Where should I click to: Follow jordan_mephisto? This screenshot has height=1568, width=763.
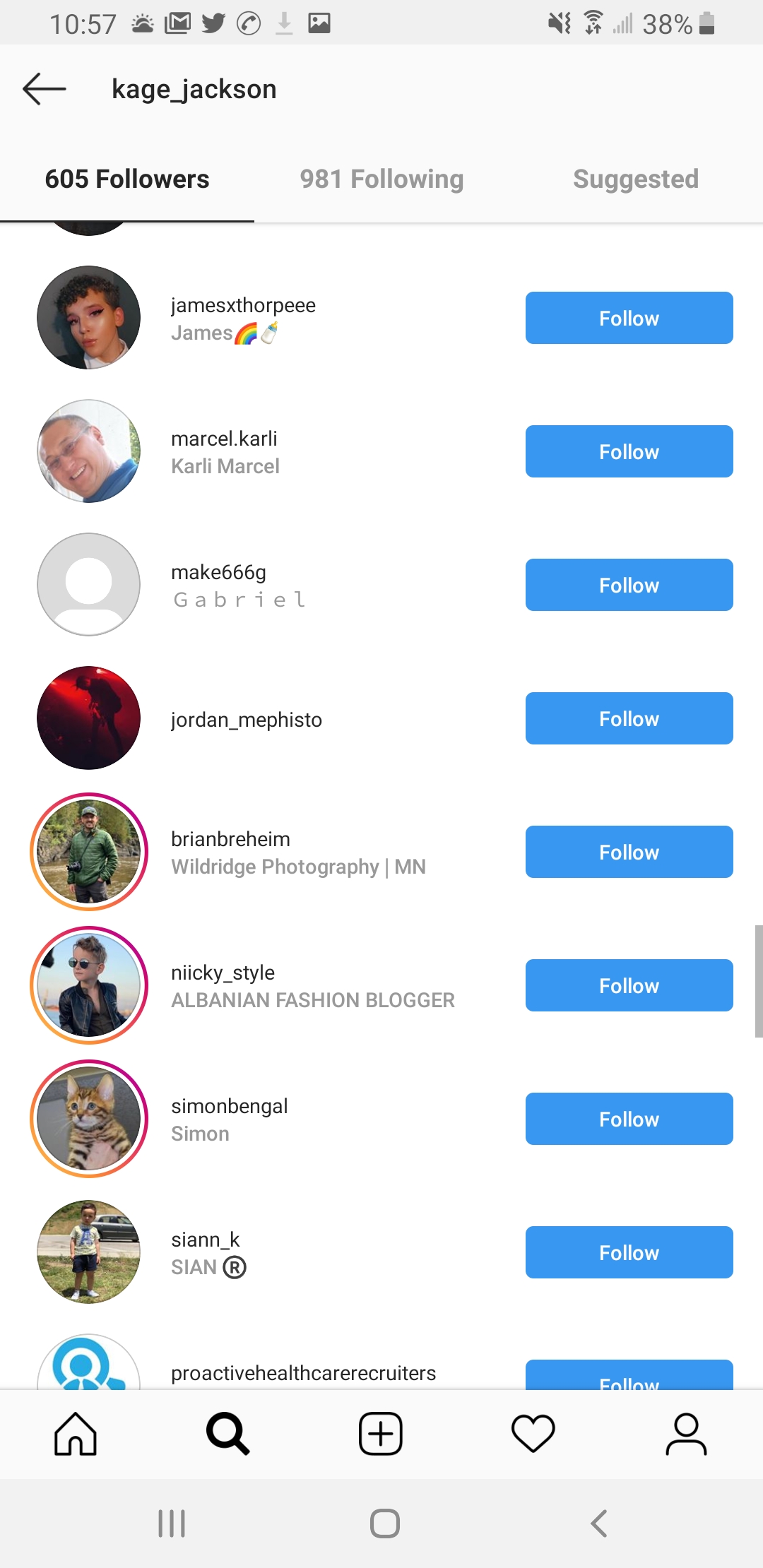click(629, 718)
